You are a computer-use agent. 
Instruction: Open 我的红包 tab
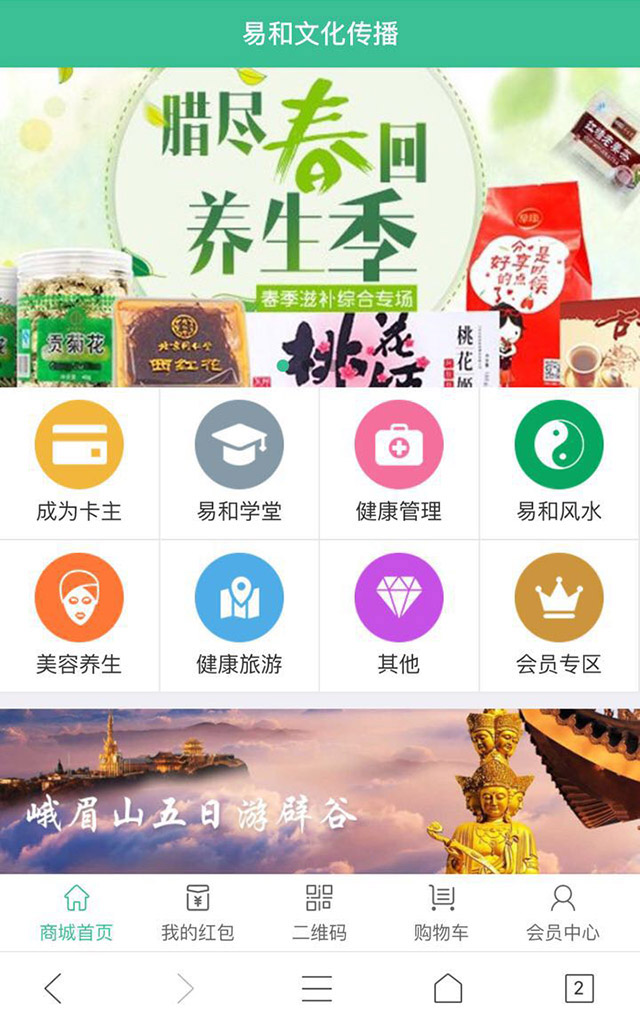point(198,912)
